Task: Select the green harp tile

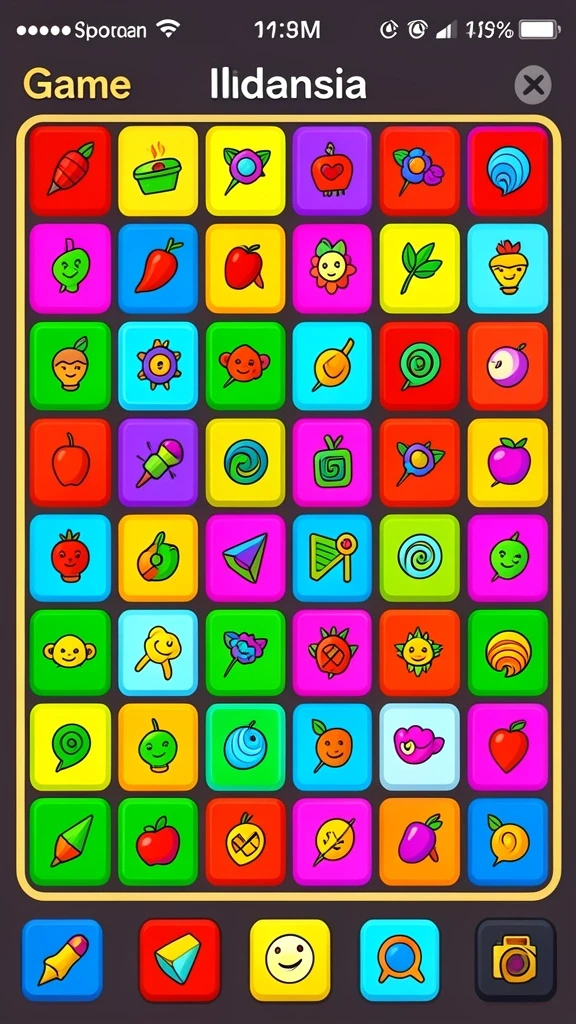Action: click(332, 558)
